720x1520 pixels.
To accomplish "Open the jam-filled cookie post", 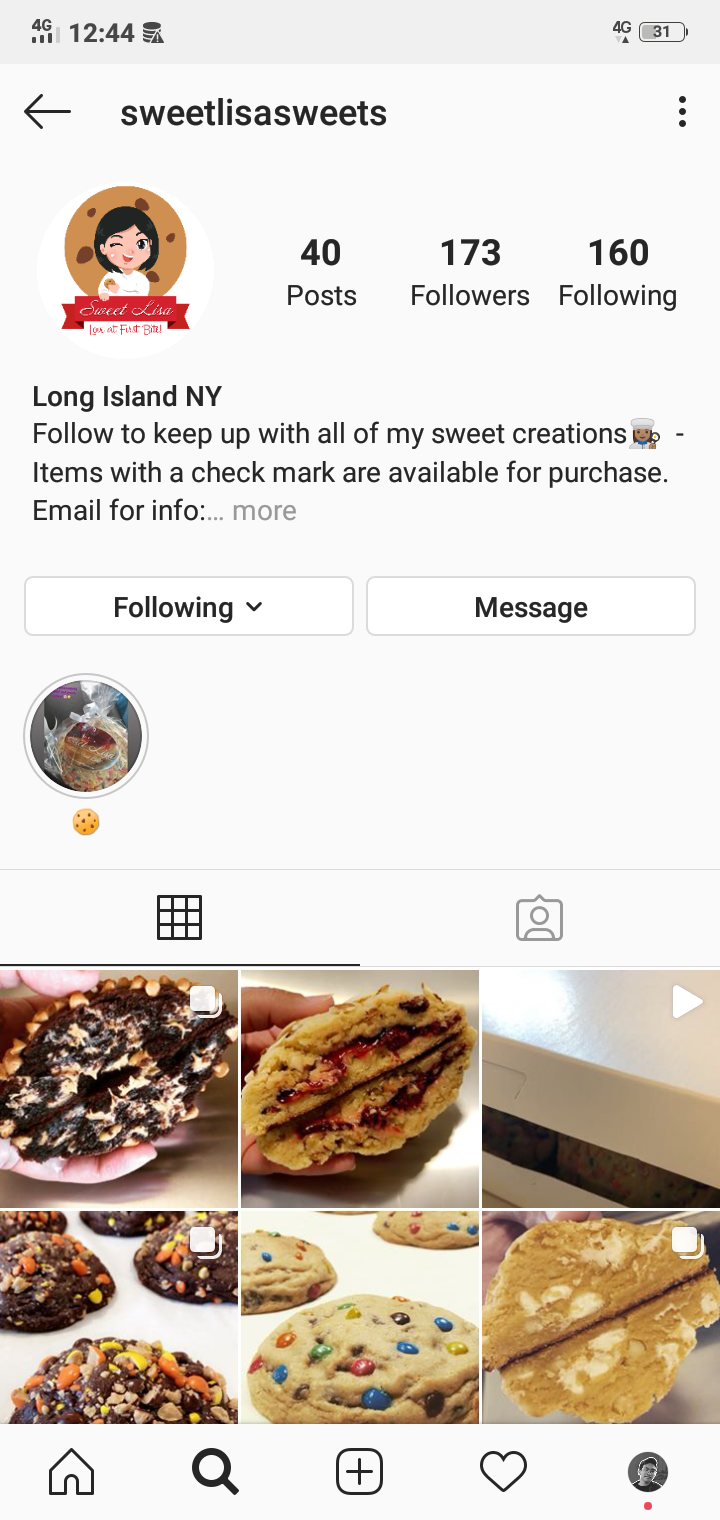I will (360, 1088).
